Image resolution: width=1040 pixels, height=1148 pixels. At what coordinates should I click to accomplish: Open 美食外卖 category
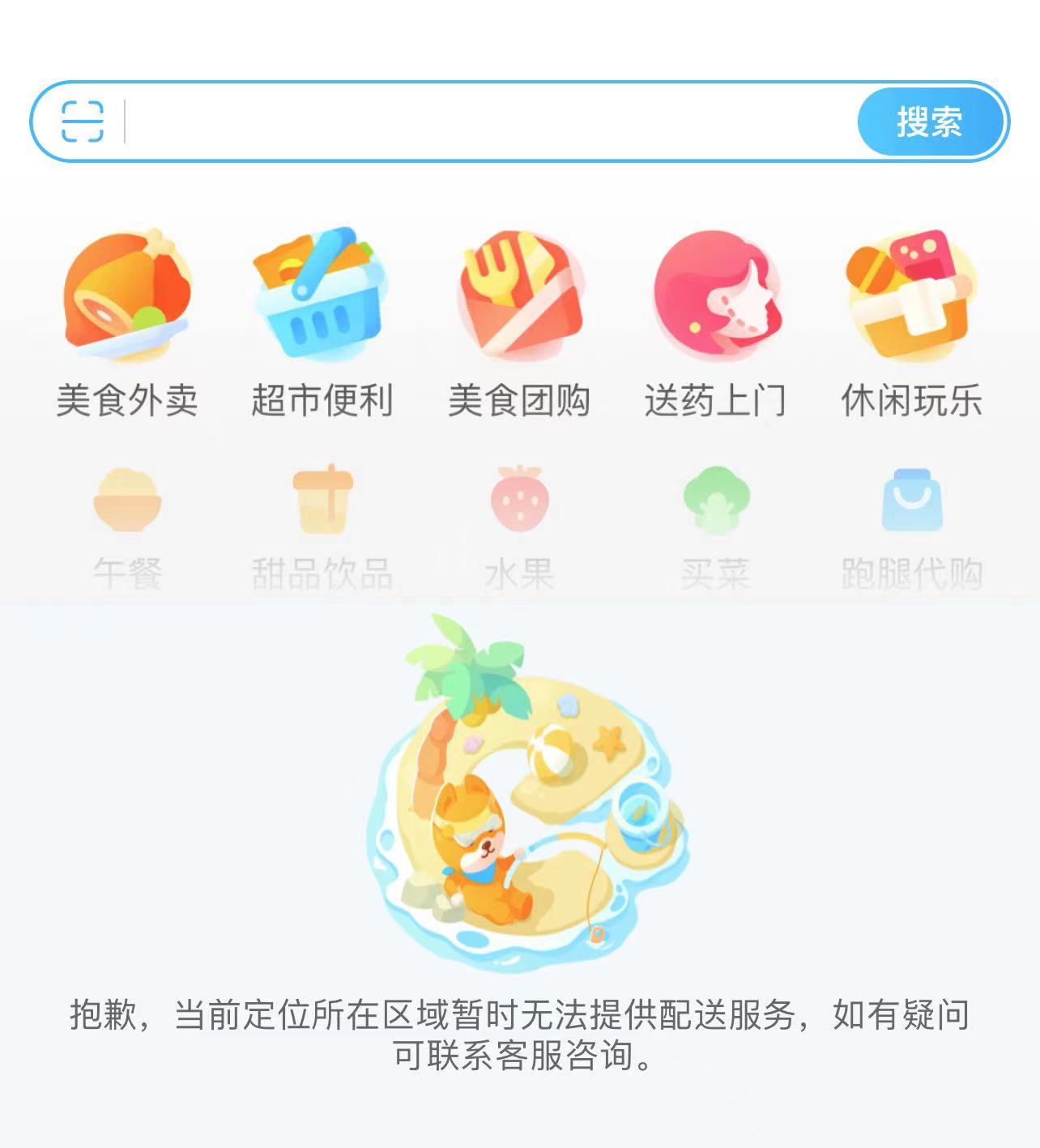[127, 324]
